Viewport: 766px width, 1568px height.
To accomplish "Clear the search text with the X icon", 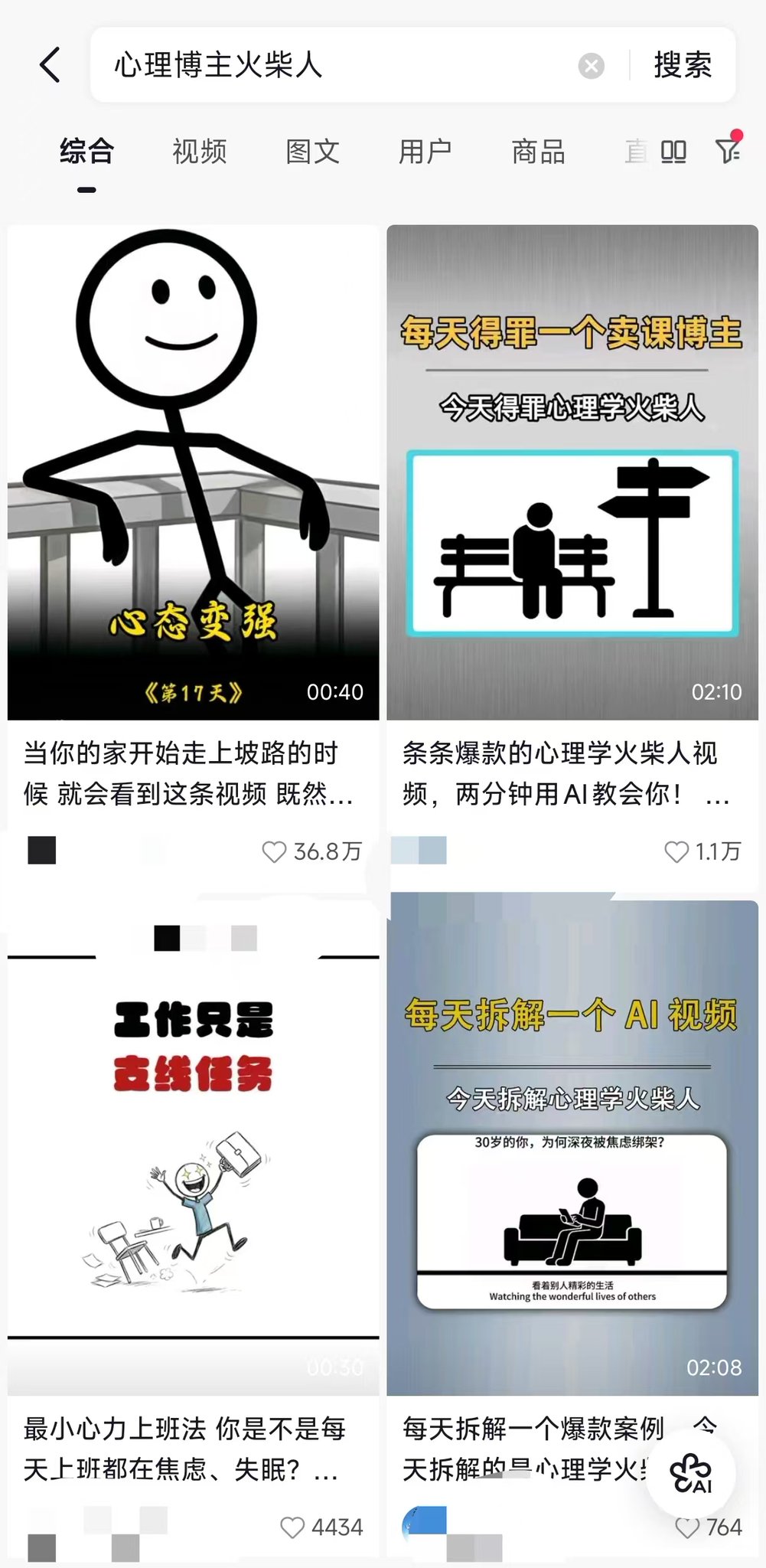I will tap(591, 66).
